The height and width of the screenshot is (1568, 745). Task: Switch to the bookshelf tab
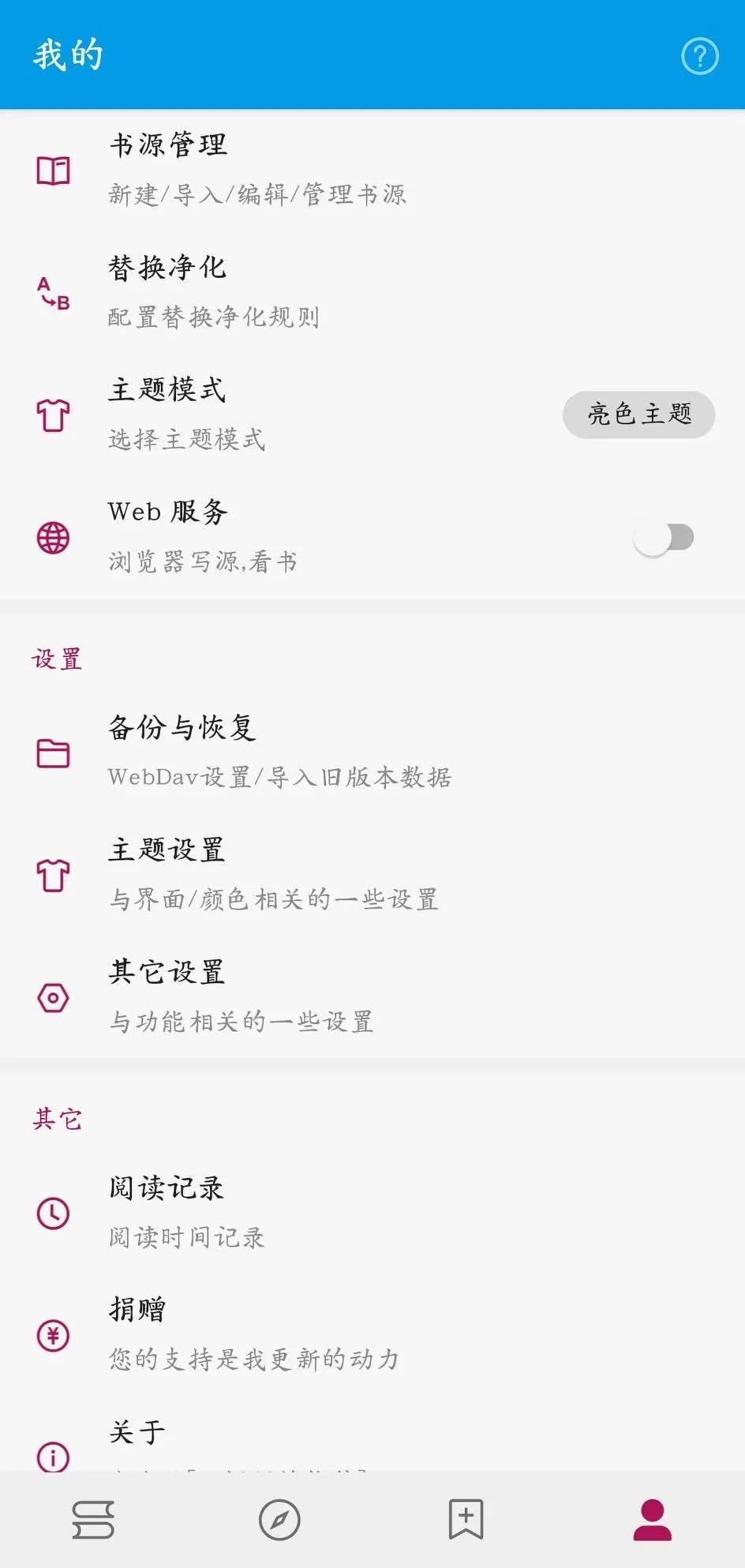point(93,1520)
